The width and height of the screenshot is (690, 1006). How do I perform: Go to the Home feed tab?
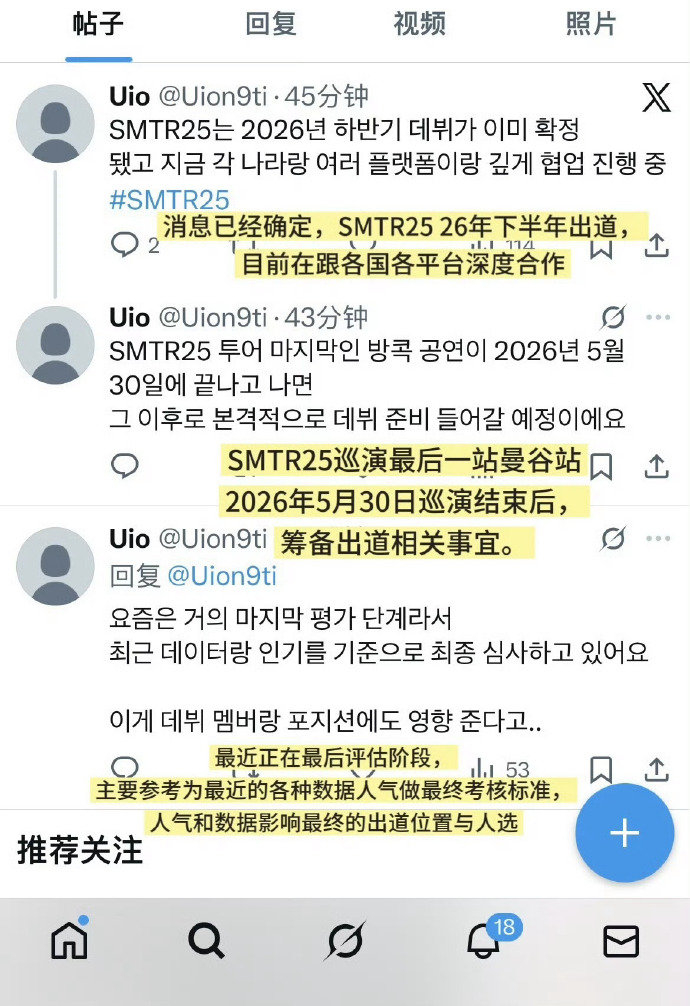[x=69, y=941]
